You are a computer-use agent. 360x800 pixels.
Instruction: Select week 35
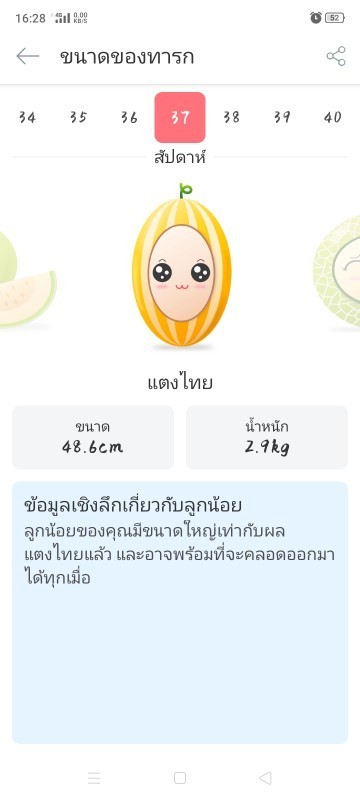78,117
